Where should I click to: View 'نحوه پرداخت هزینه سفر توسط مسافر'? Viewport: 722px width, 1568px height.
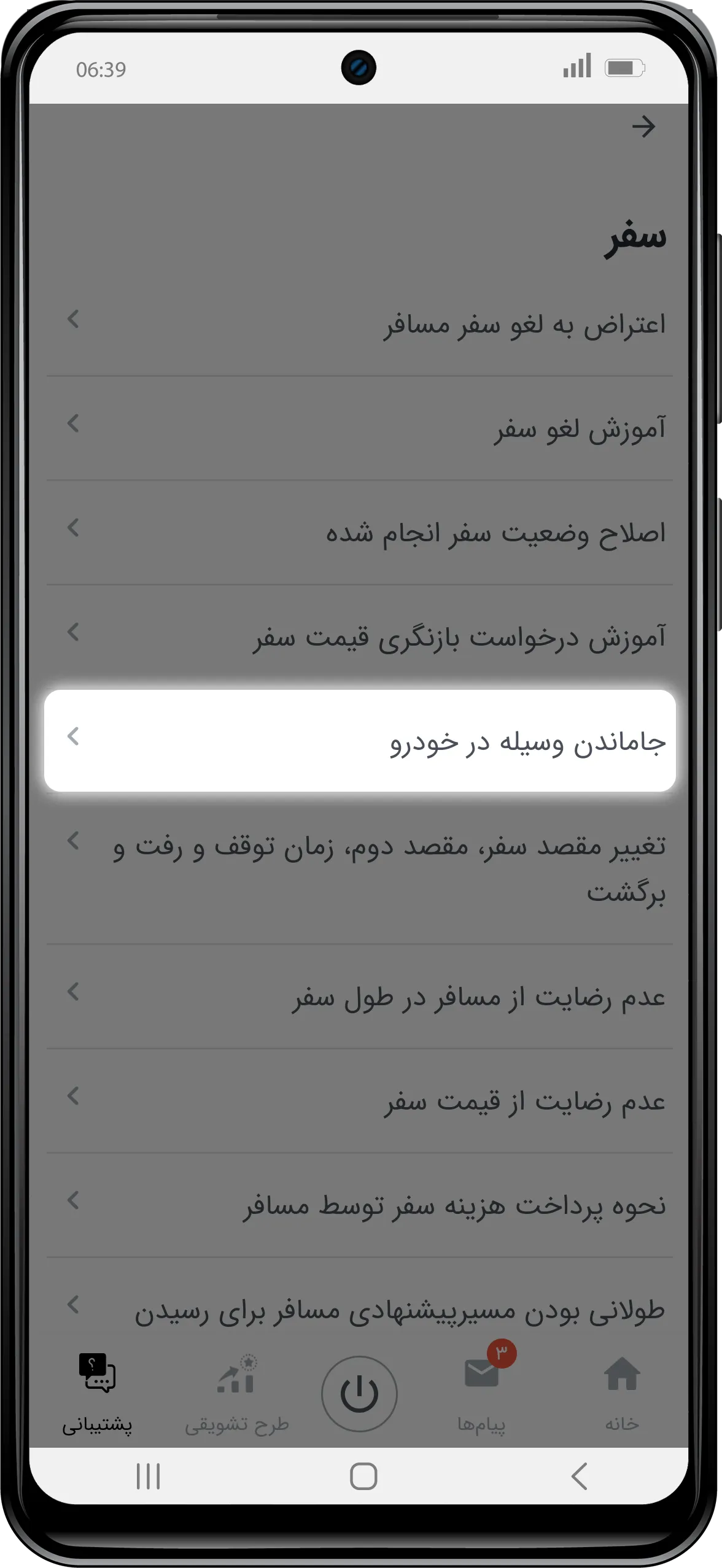tap(360, 1205)
